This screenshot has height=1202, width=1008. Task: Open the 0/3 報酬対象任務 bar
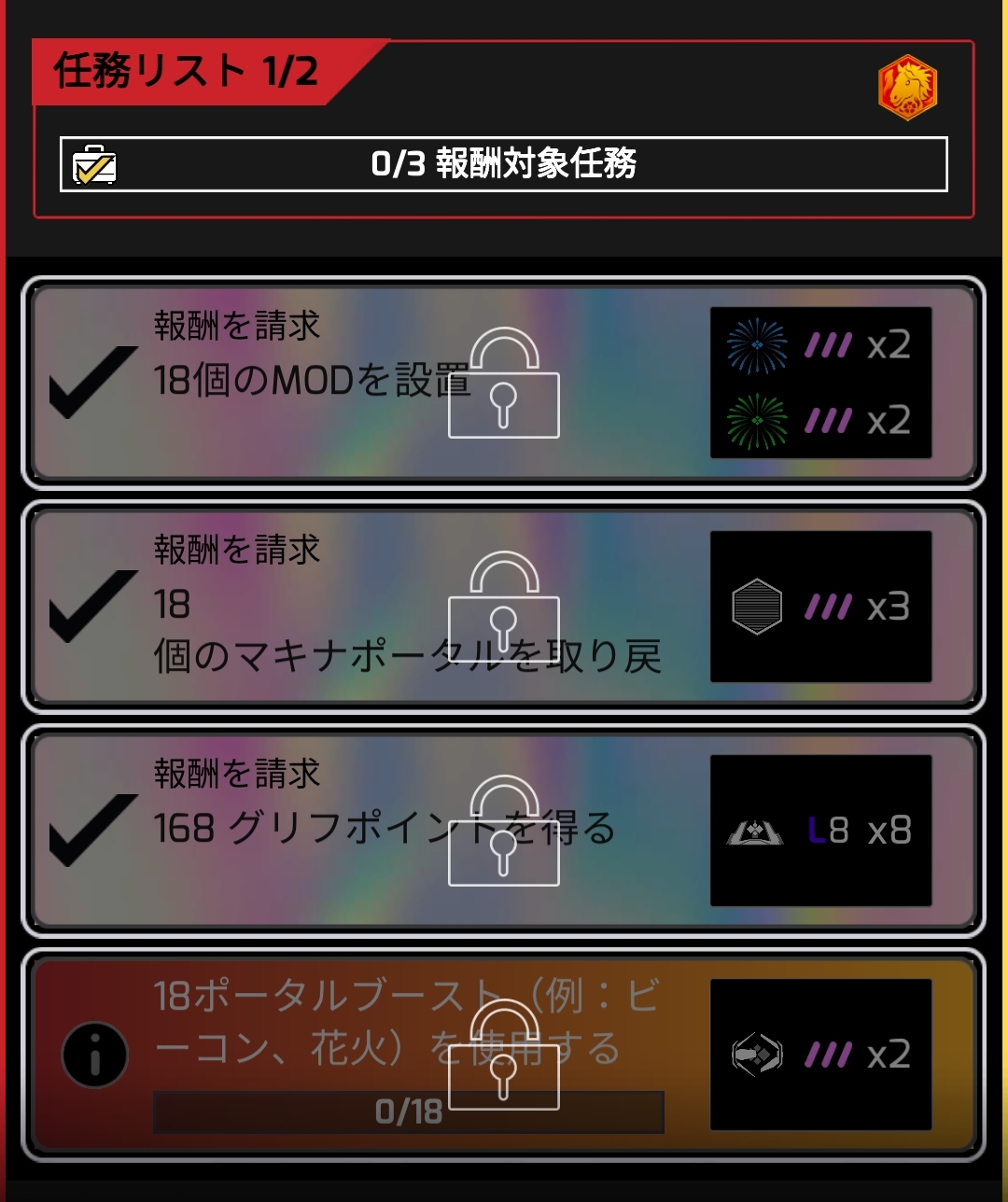click(504, 164)
